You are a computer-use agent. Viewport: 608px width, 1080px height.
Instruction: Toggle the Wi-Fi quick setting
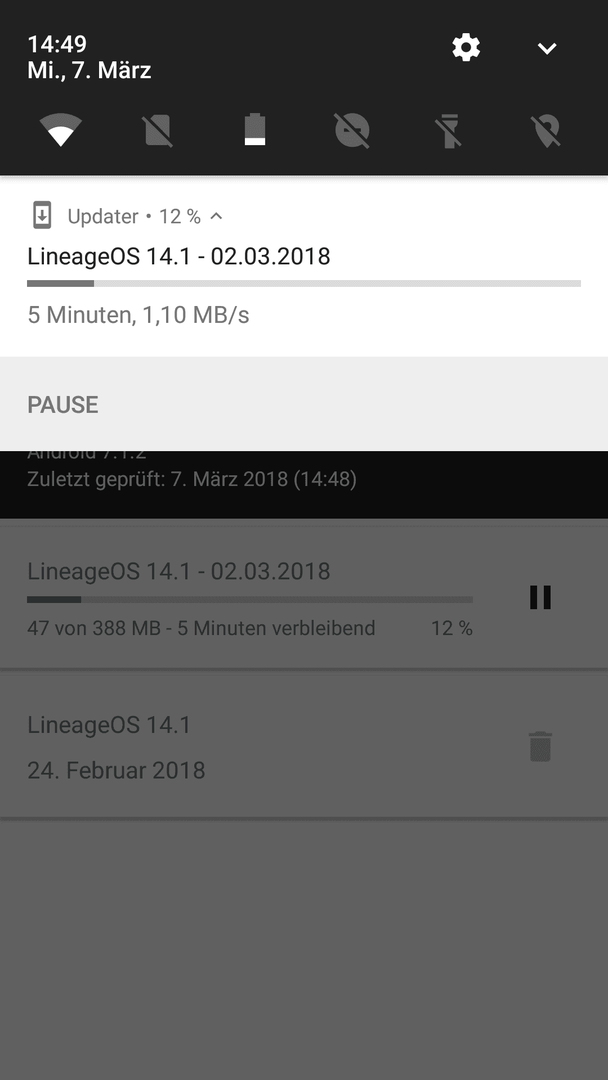[x=61, y=129]
